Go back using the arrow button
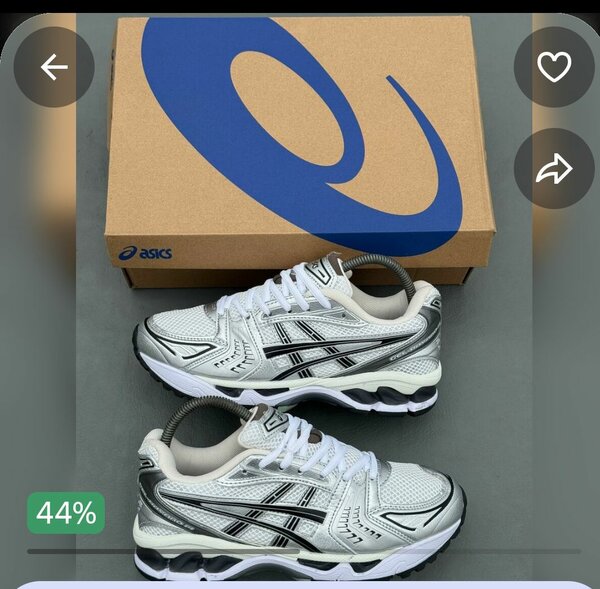Image resolution: width=600 pixels, height=589 pixels. pos(54,67)
